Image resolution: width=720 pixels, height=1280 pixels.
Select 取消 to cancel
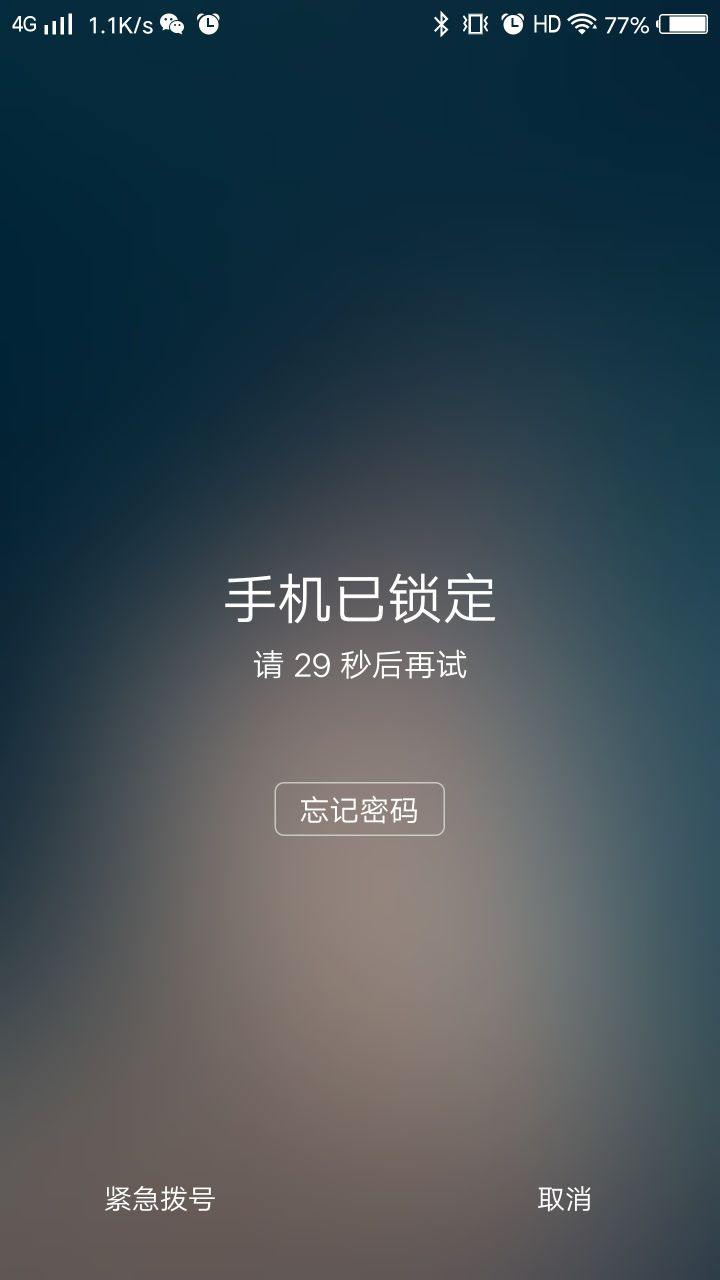tap(565, 1199)
